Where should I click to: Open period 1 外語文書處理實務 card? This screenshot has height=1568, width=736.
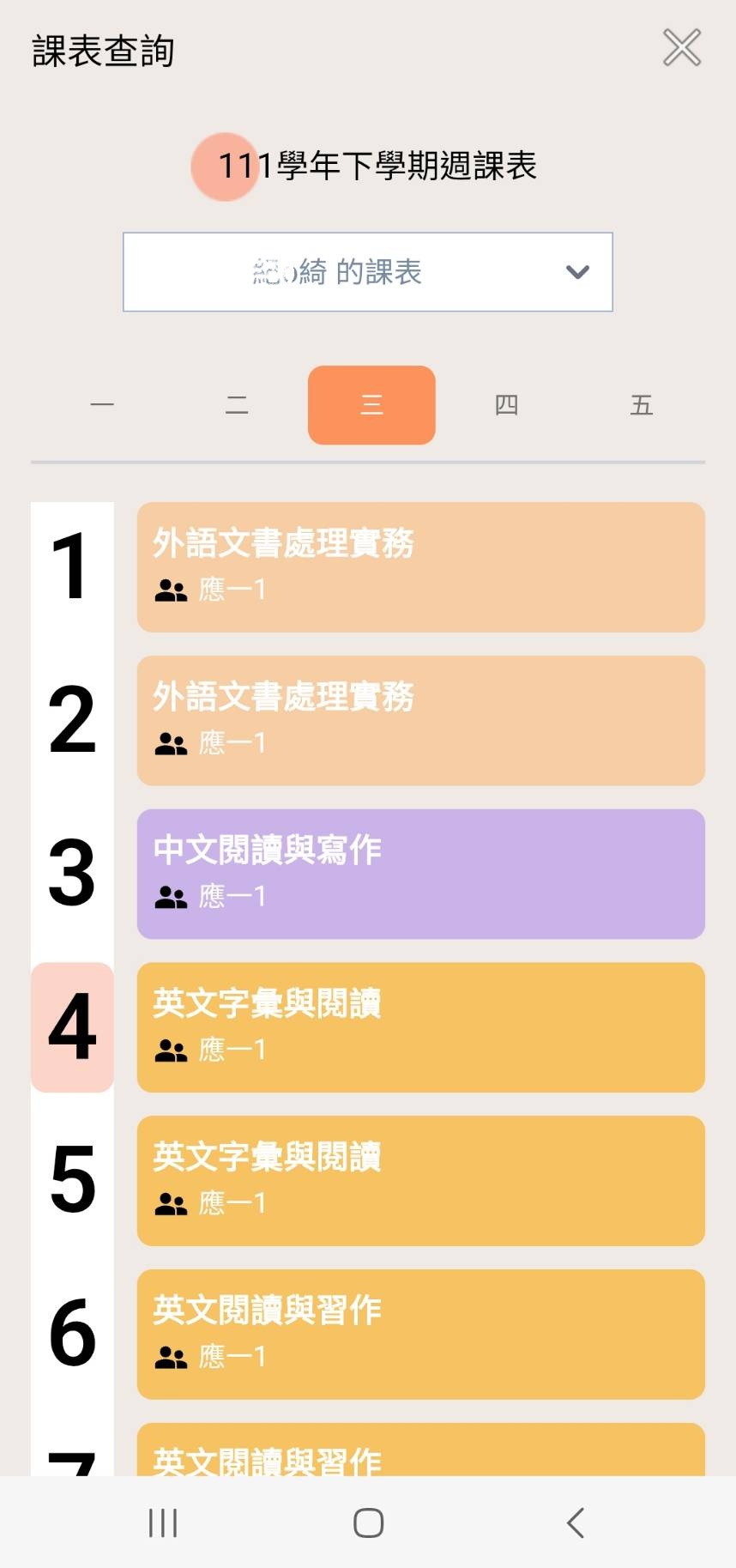pos(421,567)
